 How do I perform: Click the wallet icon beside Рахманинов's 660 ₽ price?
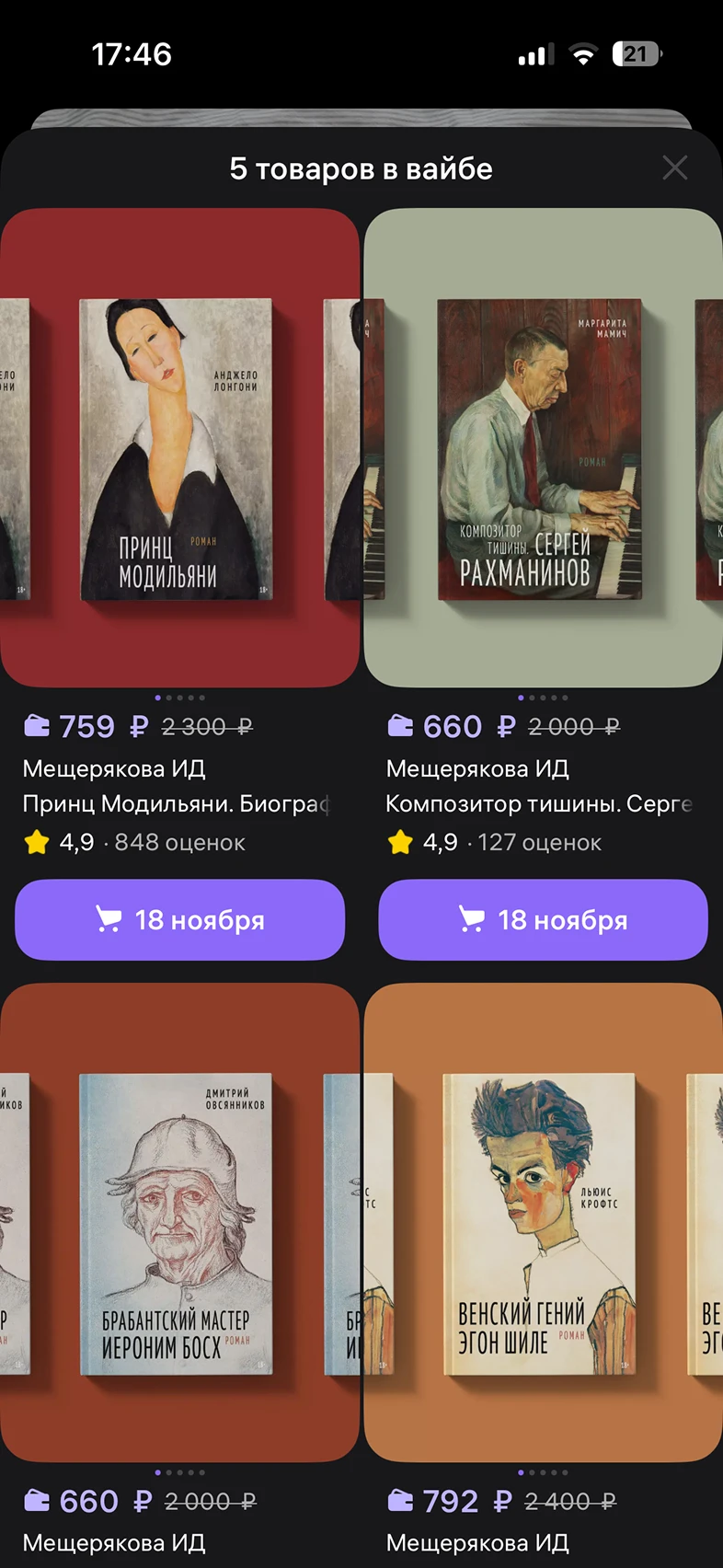click(399, 726)
